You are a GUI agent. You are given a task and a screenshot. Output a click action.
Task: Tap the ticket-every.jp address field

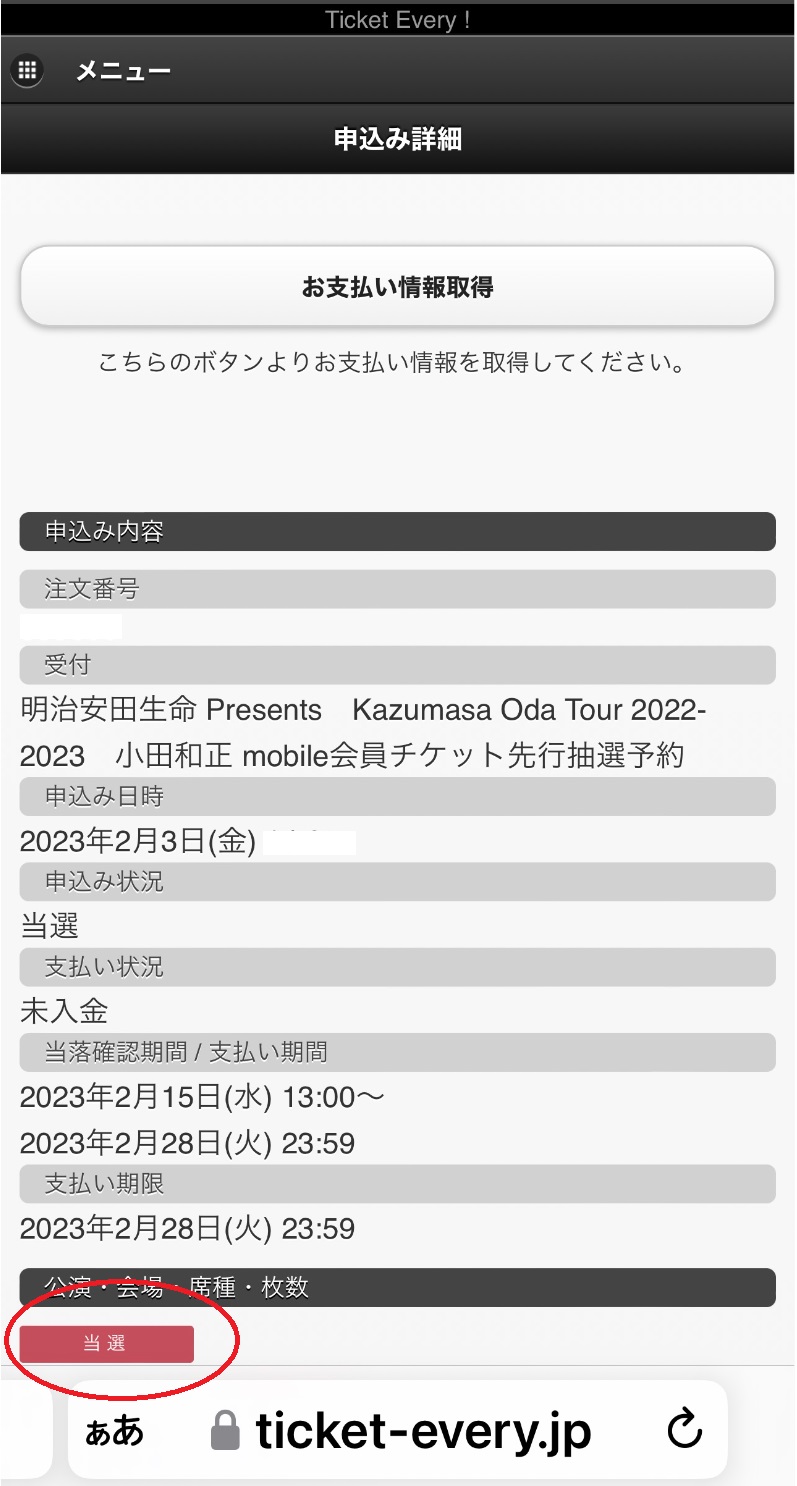[398, 1430]
